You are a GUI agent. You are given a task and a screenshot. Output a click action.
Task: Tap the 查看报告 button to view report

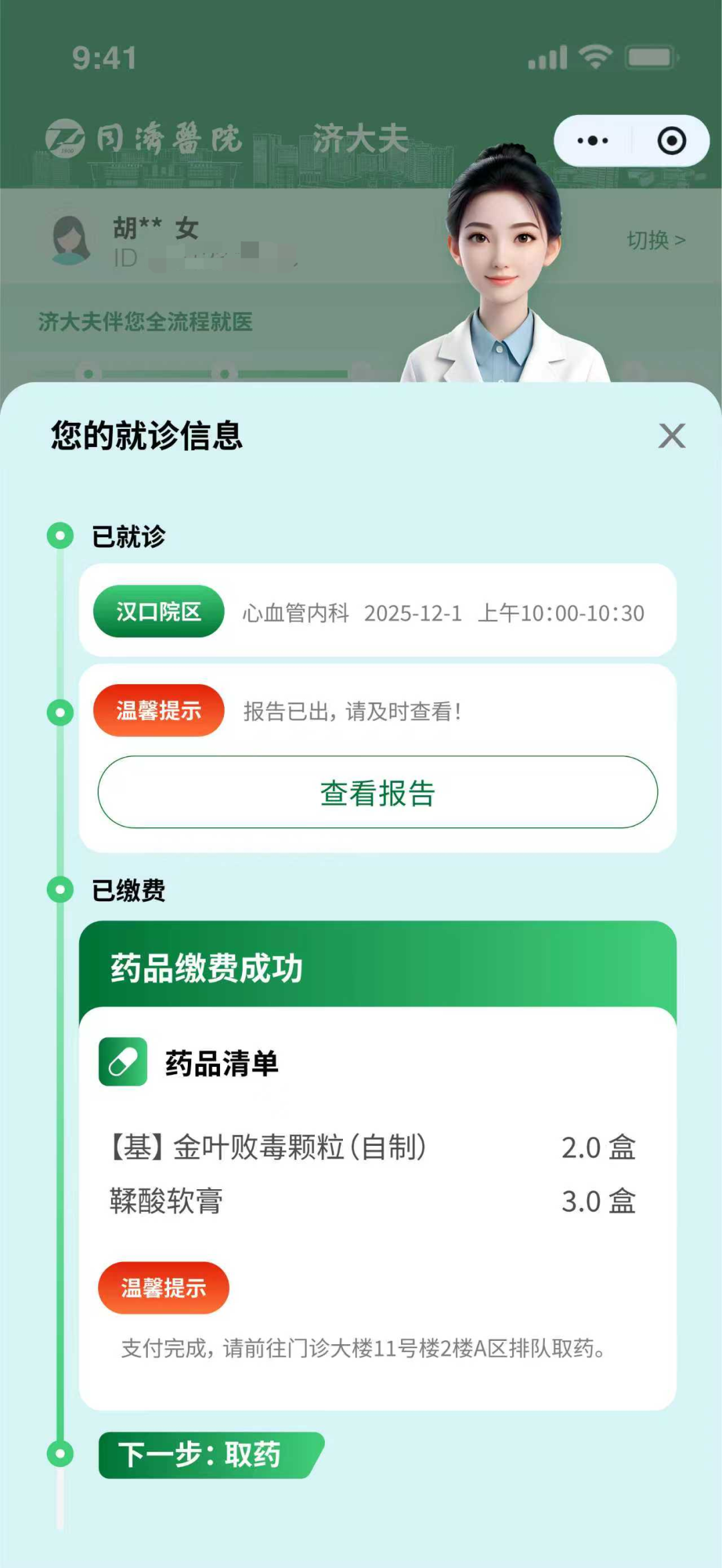tap(378, 793)
